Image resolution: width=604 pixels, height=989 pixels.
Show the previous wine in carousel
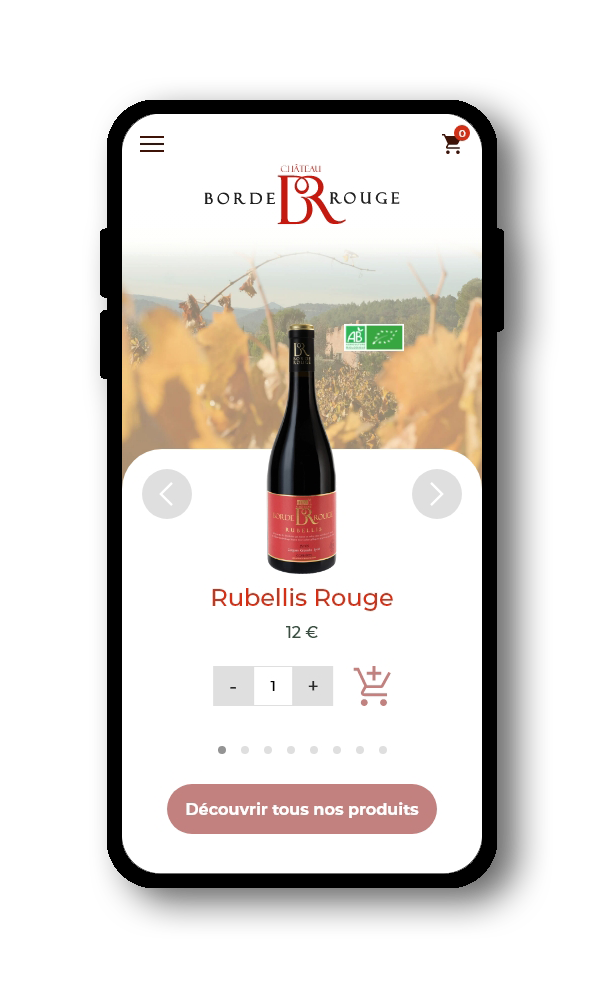pyautogui.click(x=167, y=494)
